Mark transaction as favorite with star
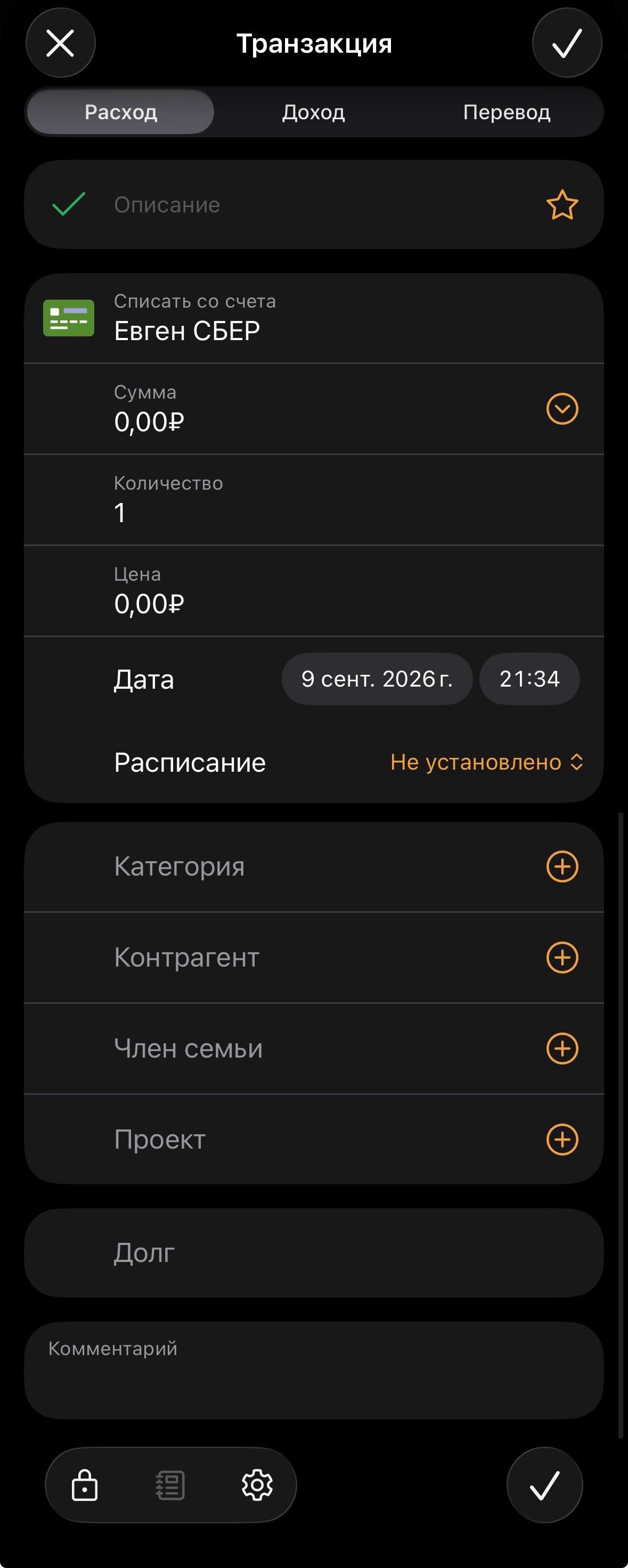 coord(561,205)
